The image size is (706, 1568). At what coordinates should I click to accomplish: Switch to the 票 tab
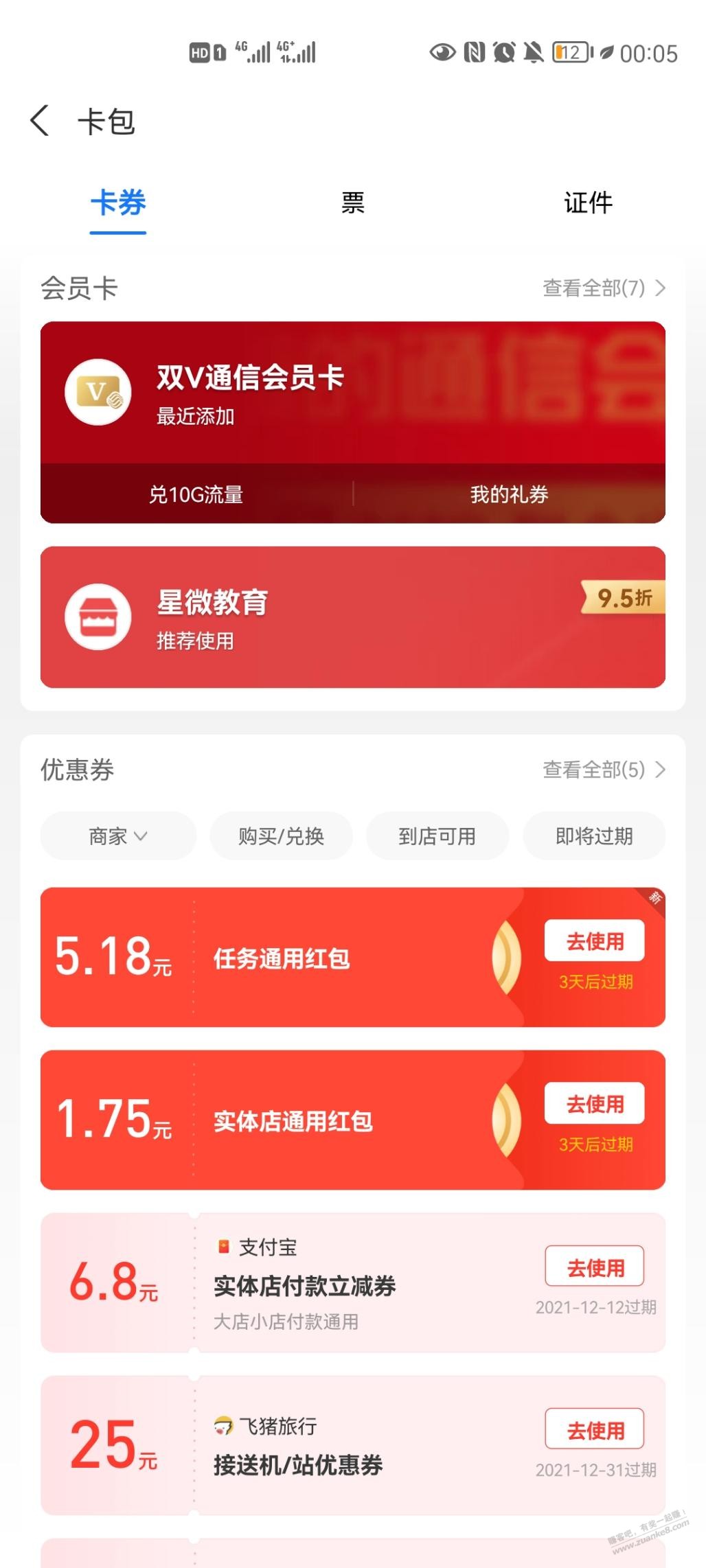point(352,203)
